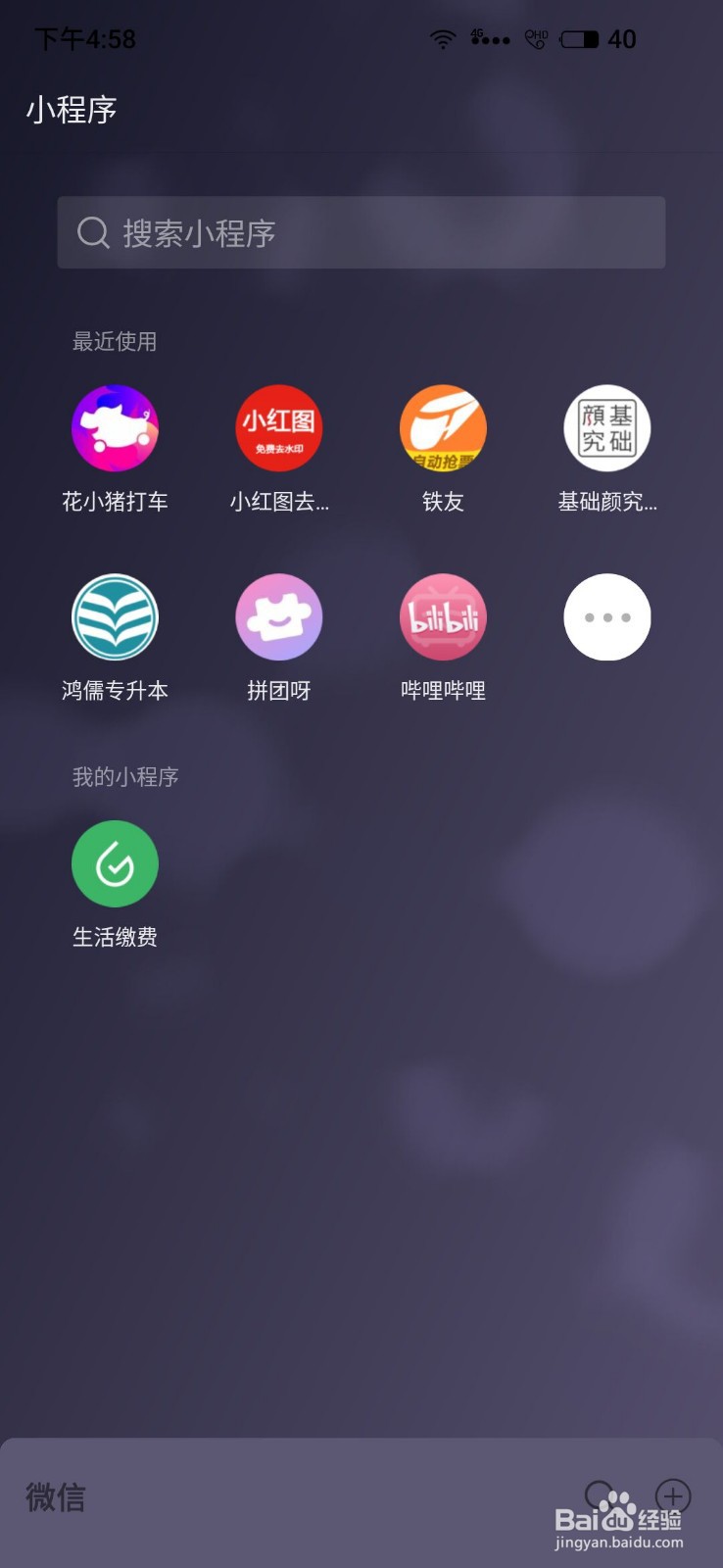The image size is (723, 1568).
Task: Open the 花小猪打车 mini program
Action: [x=115, y=428]
